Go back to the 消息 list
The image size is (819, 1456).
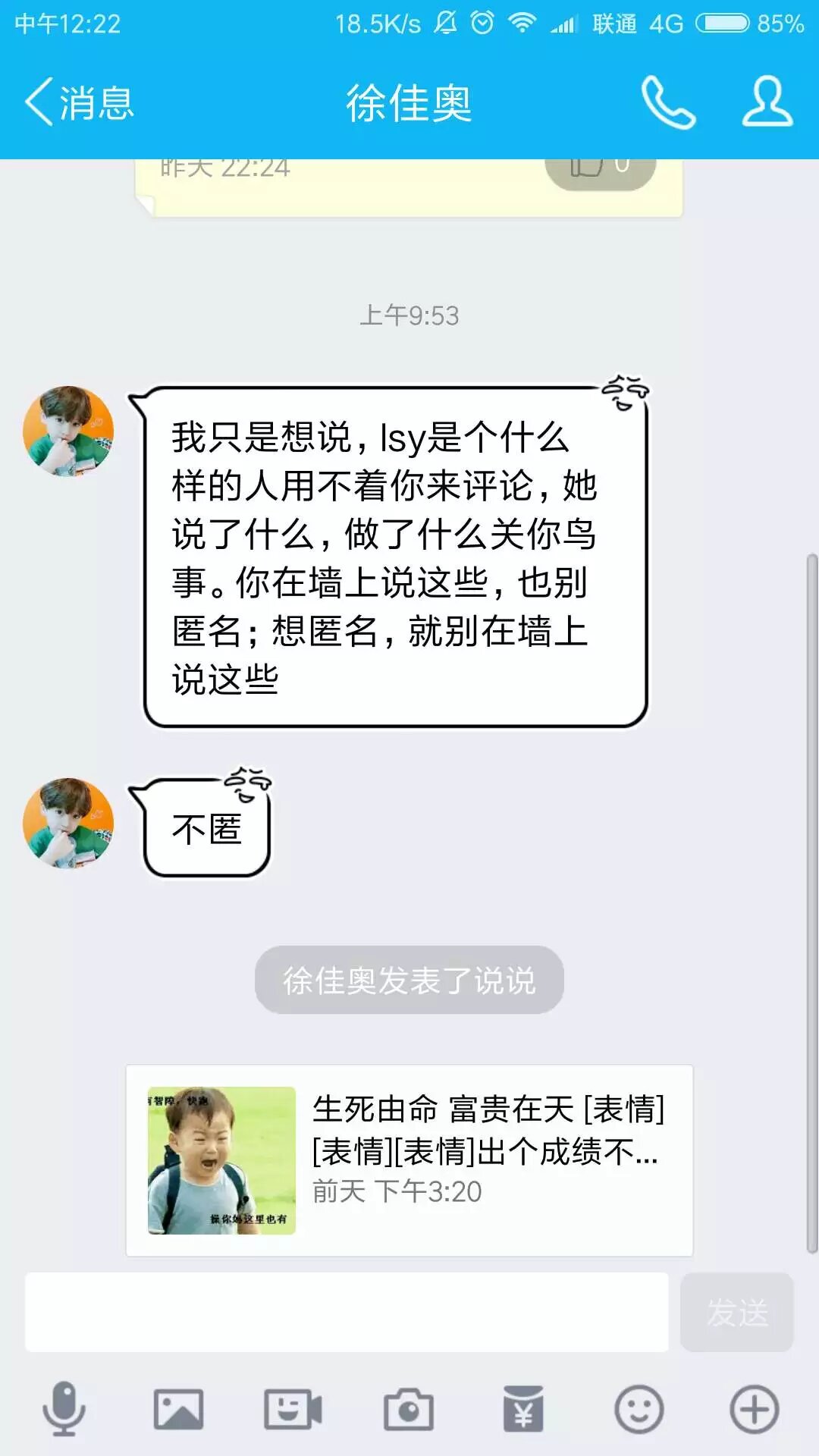[x=79, y=102]
